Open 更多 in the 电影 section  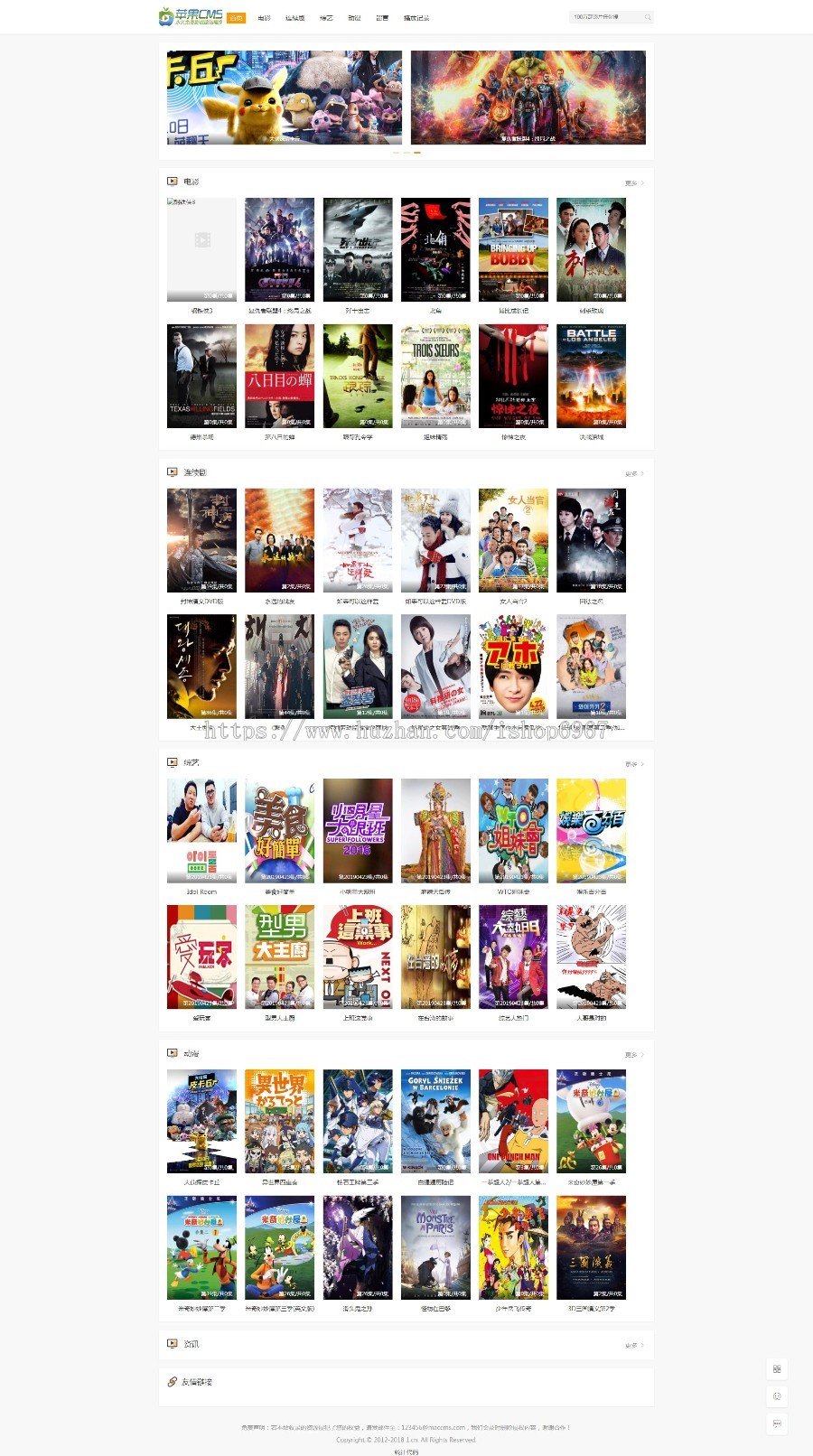[634, 183]
